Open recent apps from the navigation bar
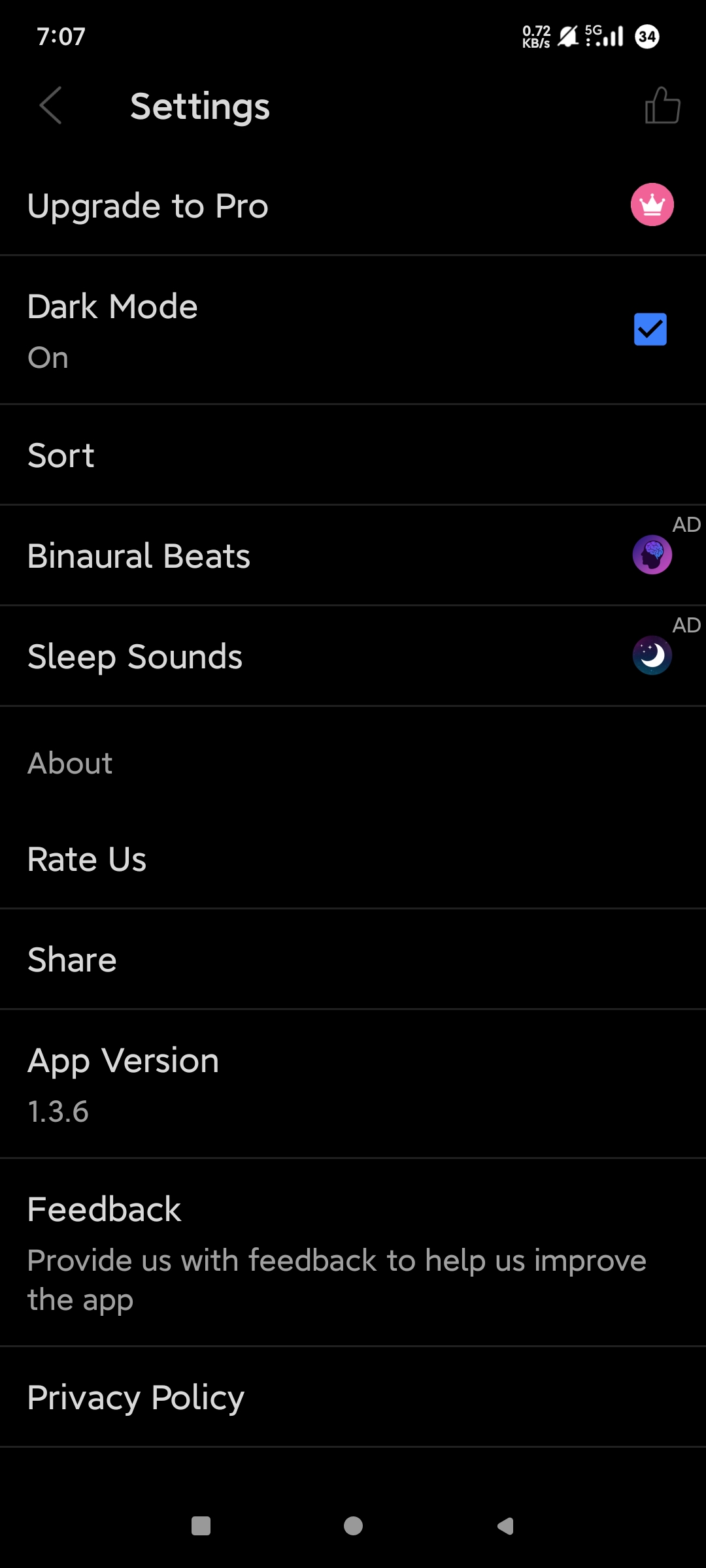The width and height of the screenshot is (706, 1568). (x=201, y=1526)
